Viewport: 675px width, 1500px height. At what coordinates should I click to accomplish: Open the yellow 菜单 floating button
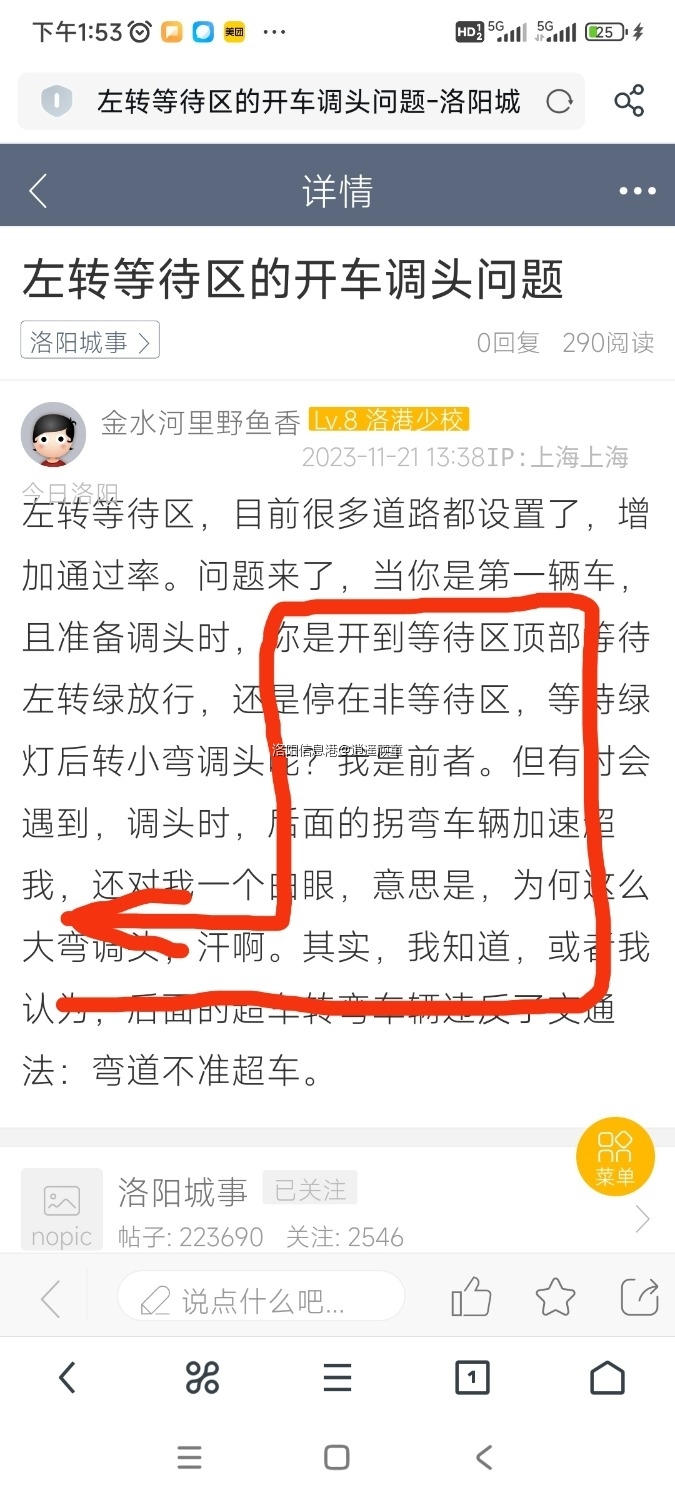coord(615,1157)
